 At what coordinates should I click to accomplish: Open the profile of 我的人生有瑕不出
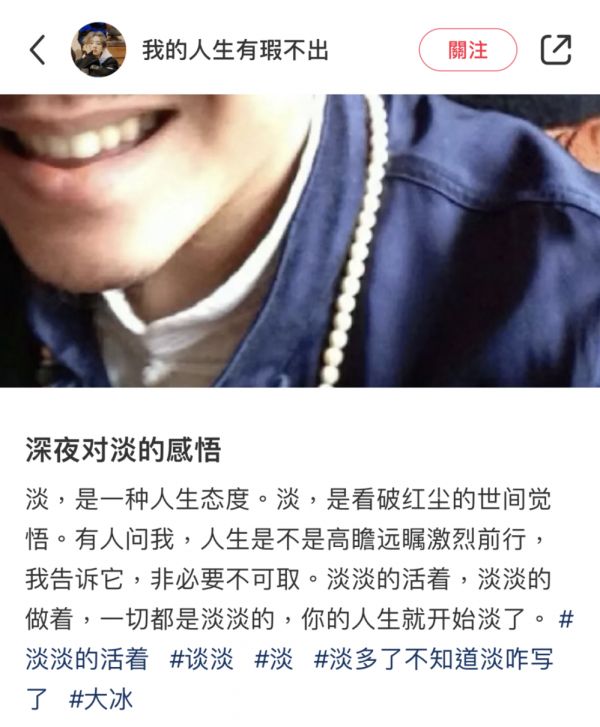pos(235,50)
